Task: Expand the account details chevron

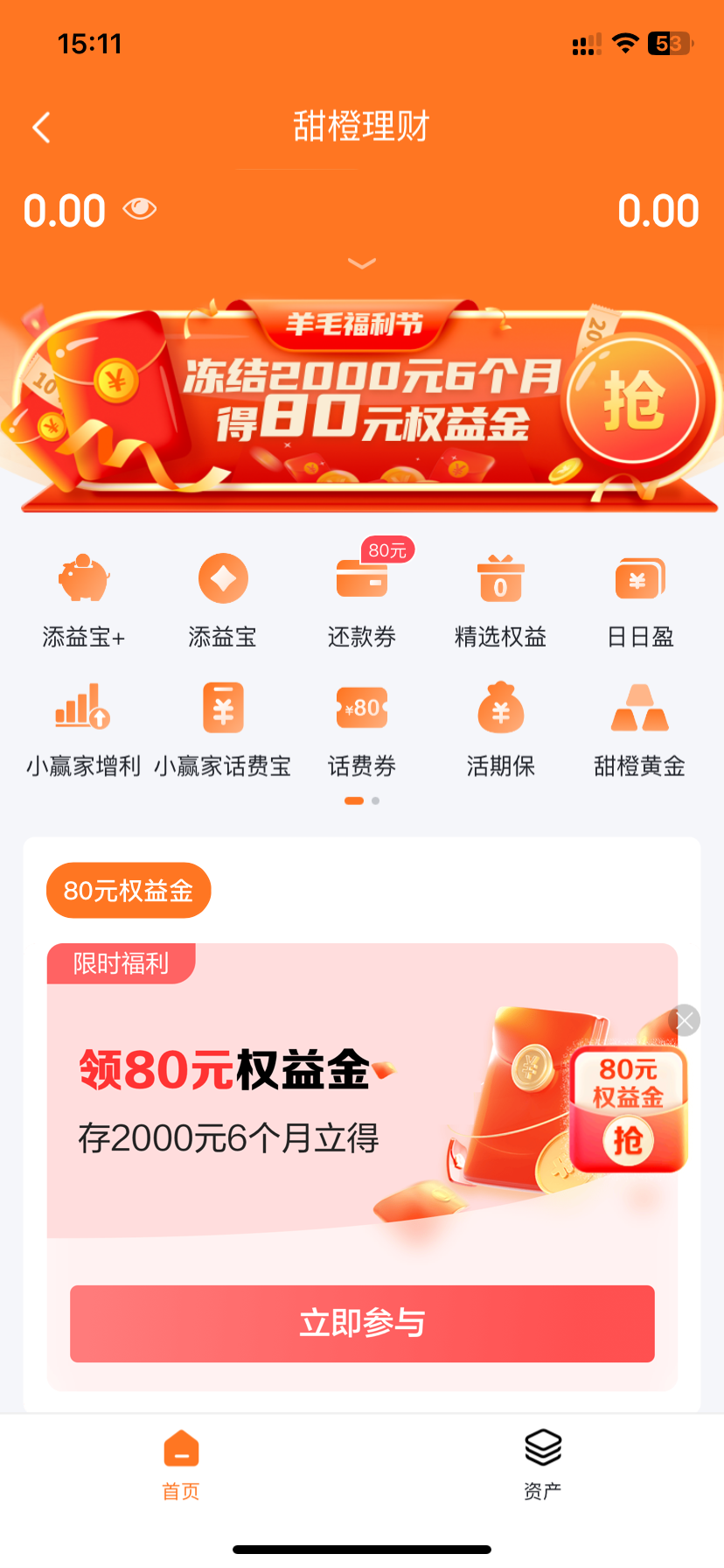Action: coord(361,263)
